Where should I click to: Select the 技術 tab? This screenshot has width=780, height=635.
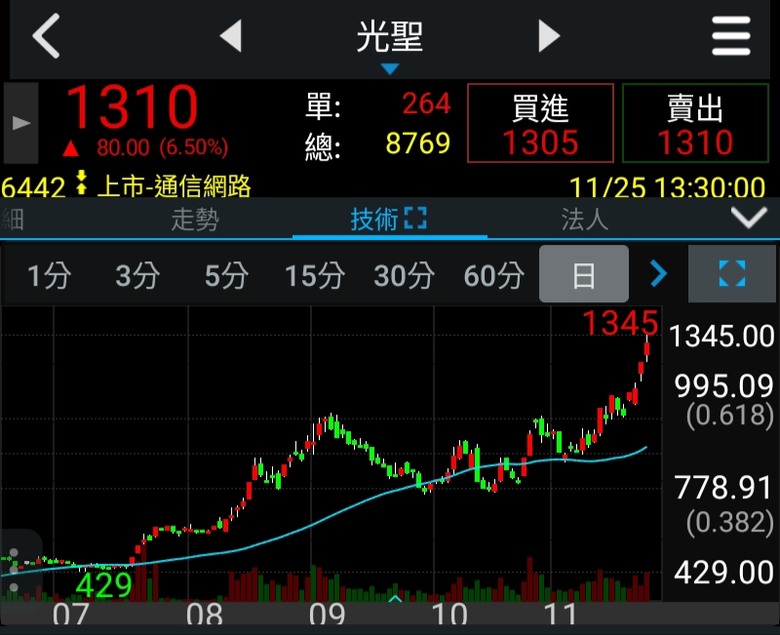(388, 220)
